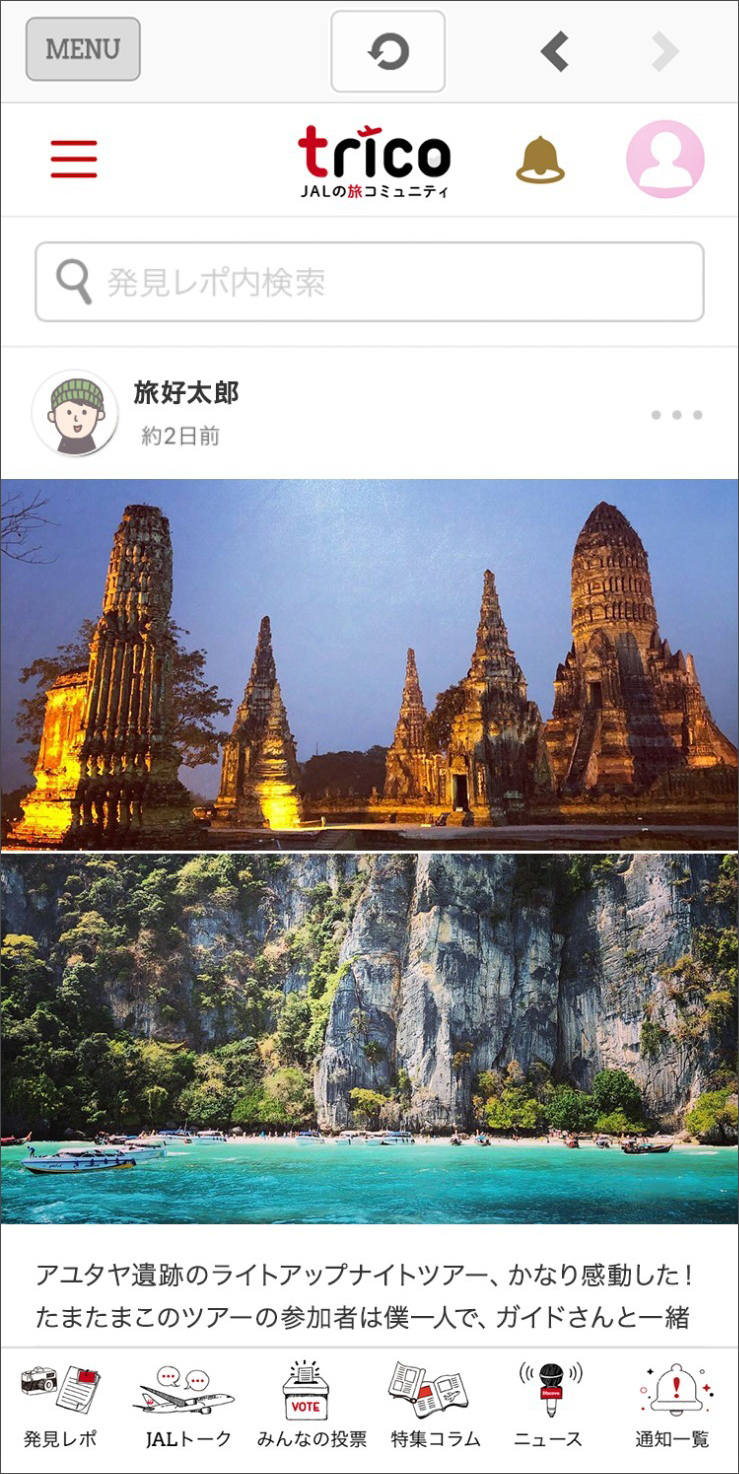Open the notifications bell
739x1474 pixels.
540,160
